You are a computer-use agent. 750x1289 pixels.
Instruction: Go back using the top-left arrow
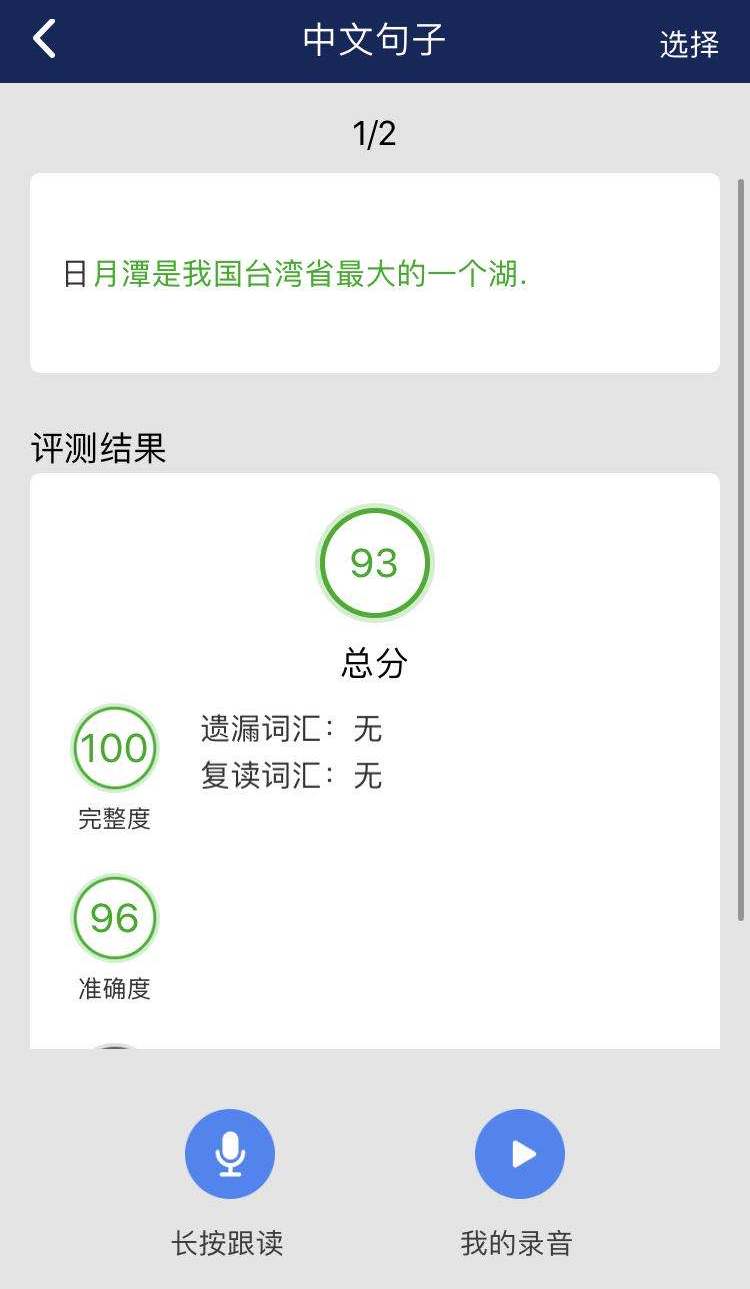44,40
